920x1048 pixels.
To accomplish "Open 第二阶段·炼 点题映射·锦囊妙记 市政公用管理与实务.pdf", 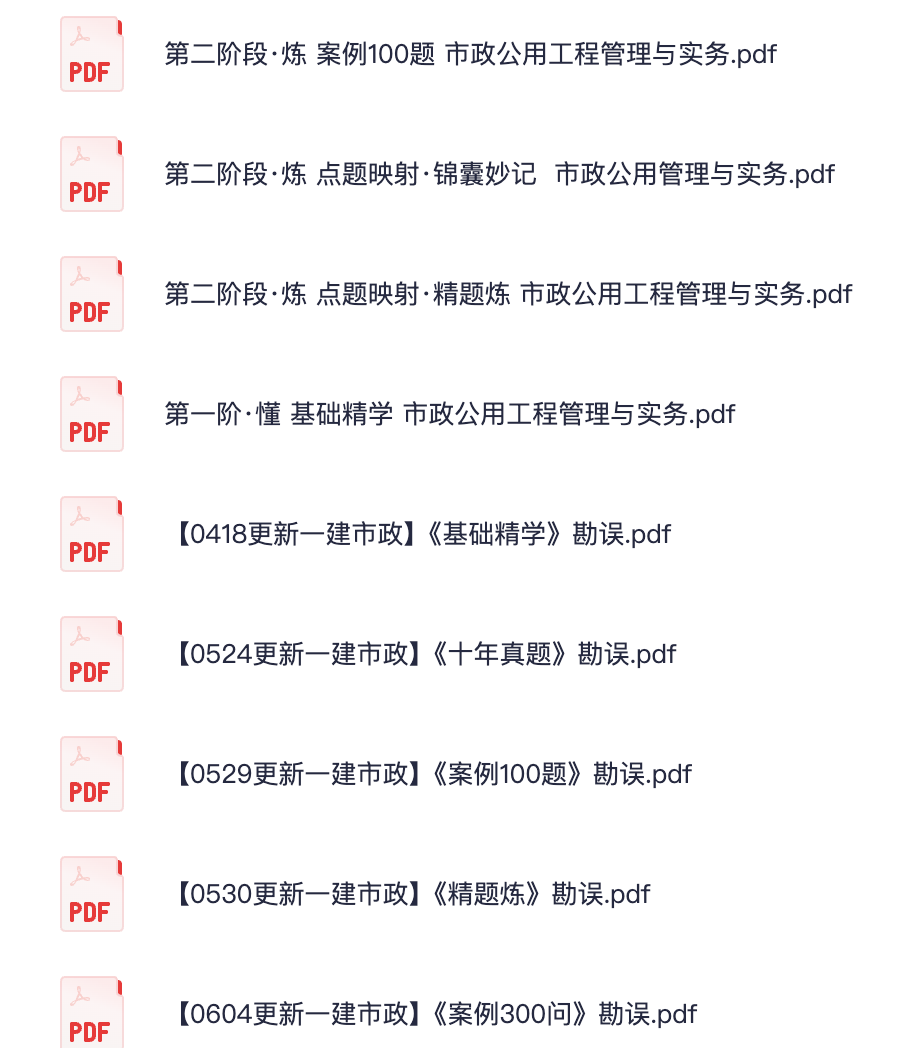I will pyautogui.click(x=500, y=174).
